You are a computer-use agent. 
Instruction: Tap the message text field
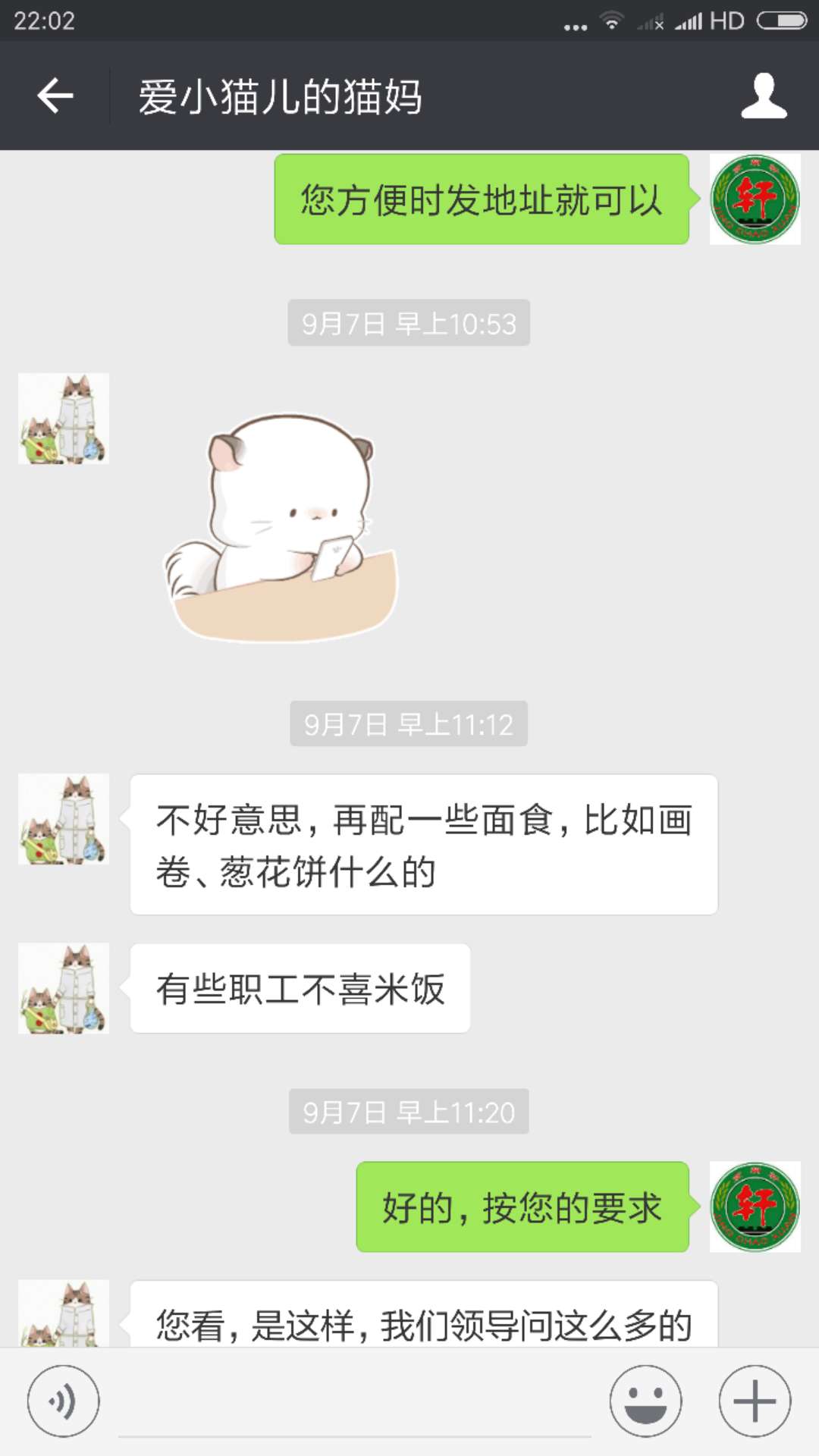[x=354, y=1403]
